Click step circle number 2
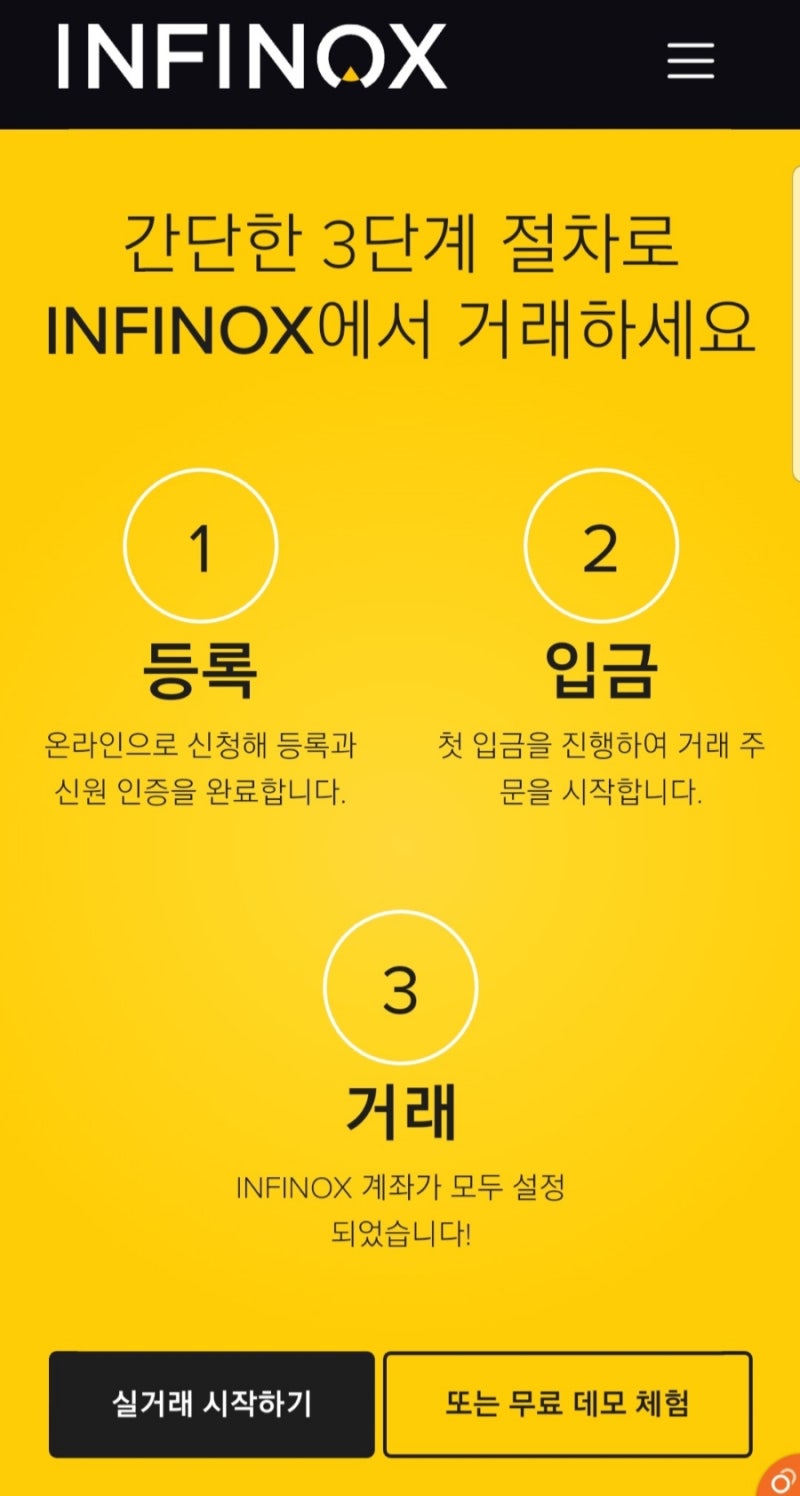The height and width of the screenshot is (1496, 800). (x=600, y=545)
